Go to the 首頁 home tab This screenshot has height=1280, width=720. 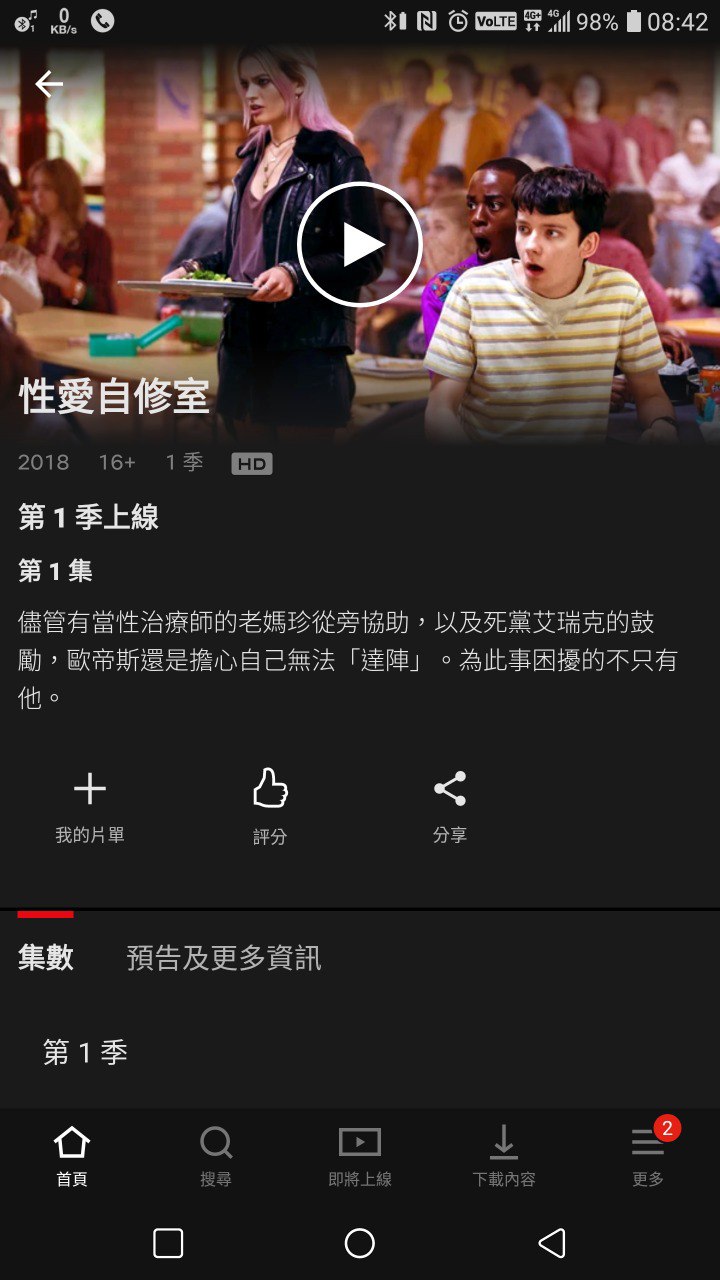(72, 1156)
